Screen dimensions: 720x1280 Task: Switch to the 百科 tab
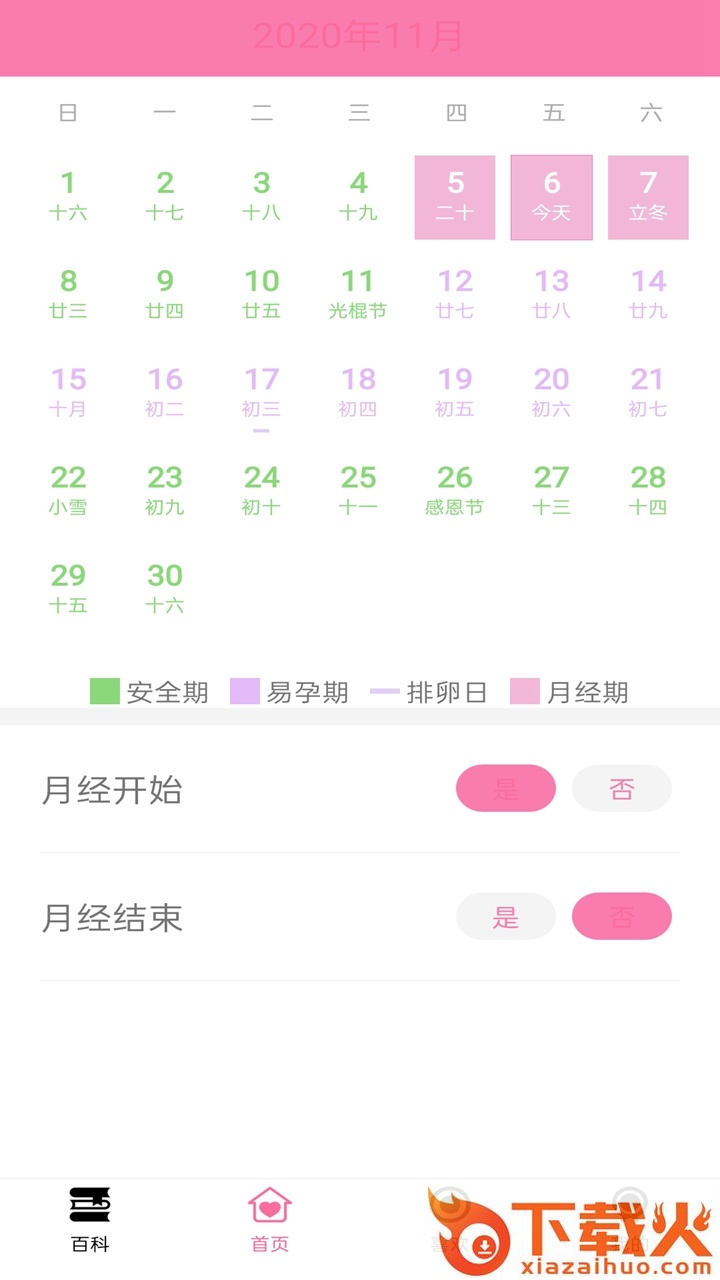[x=90, y=1219]
